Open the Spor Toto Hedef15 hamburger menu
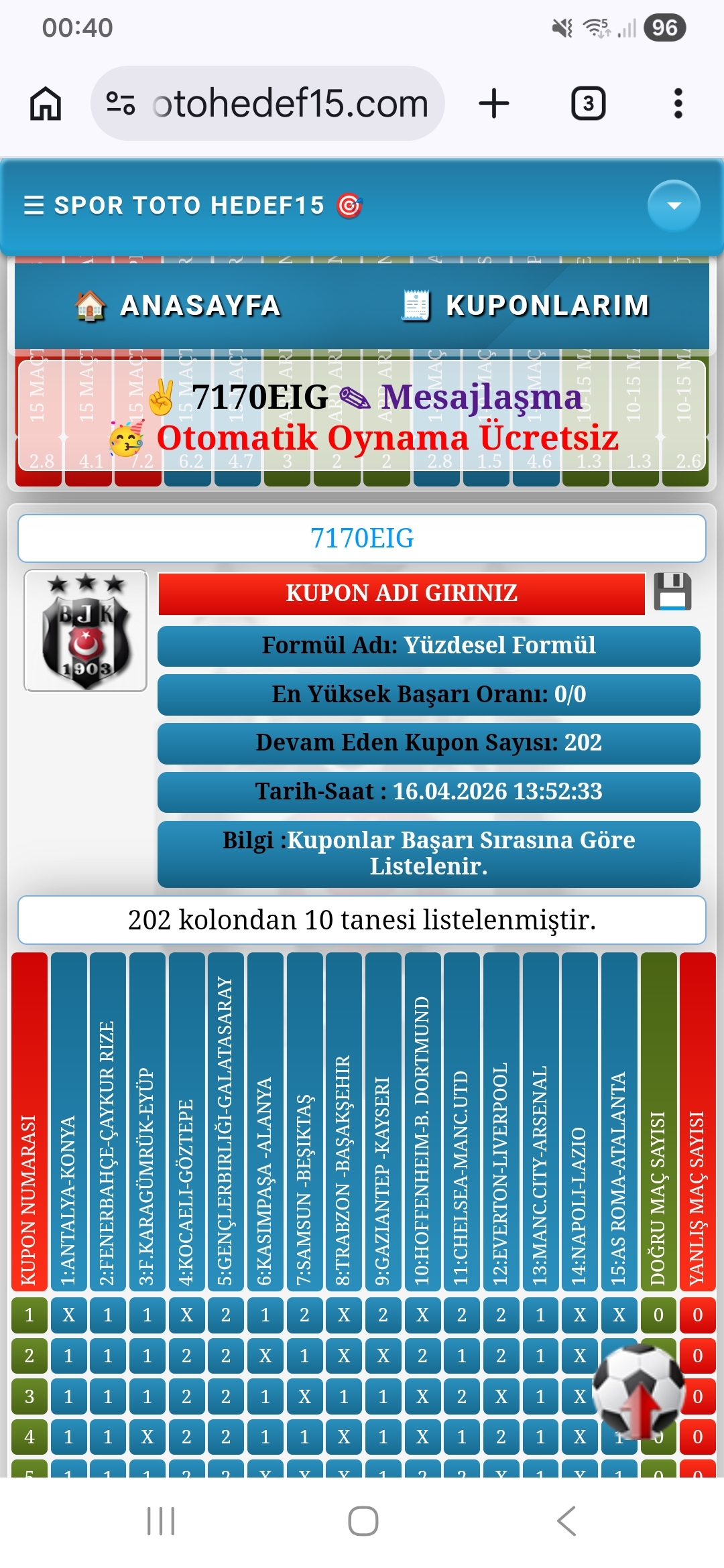Screen dimensions: 724x1568 34,206
